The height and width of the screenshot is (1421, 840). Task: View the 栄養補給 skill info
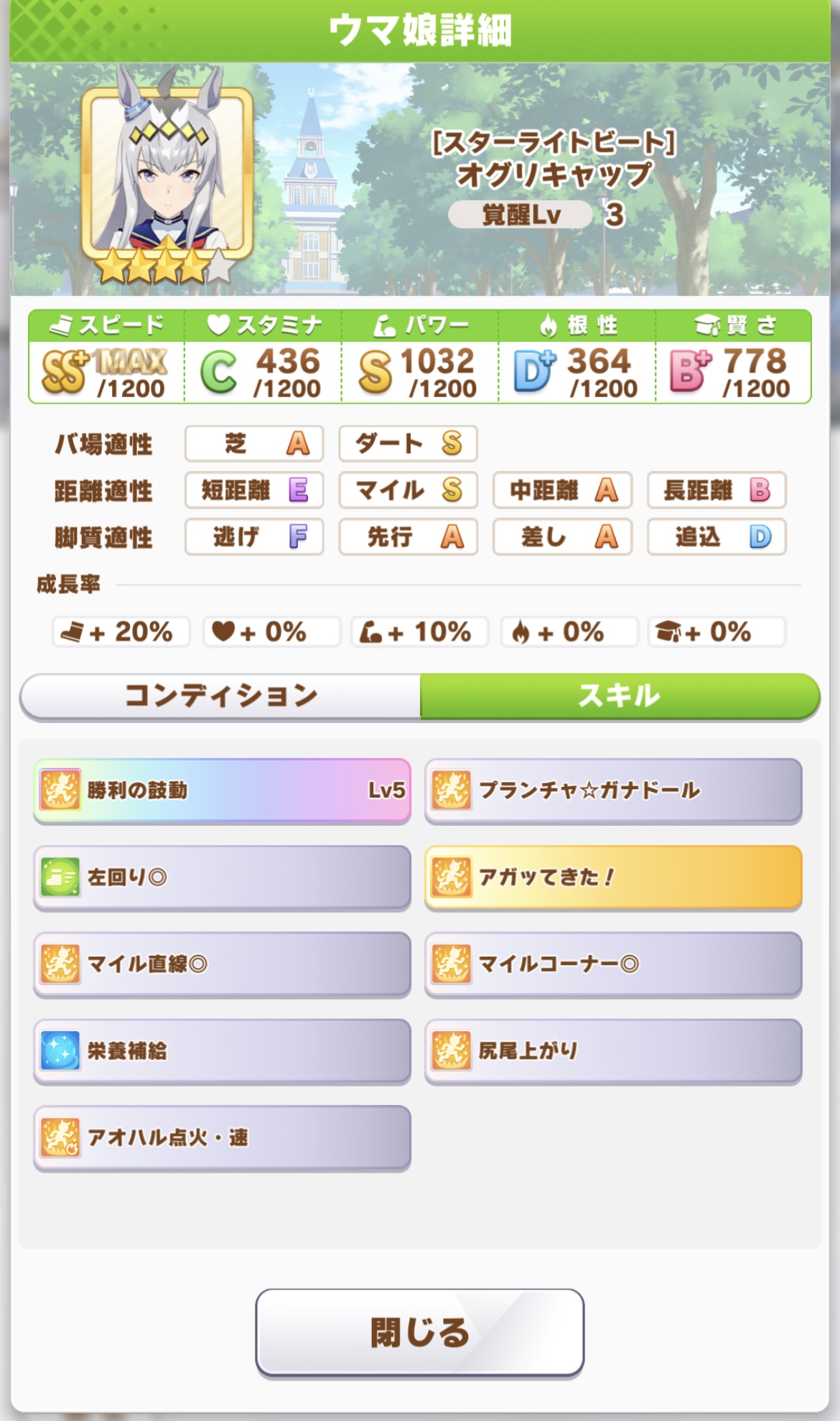[222, 1050]
